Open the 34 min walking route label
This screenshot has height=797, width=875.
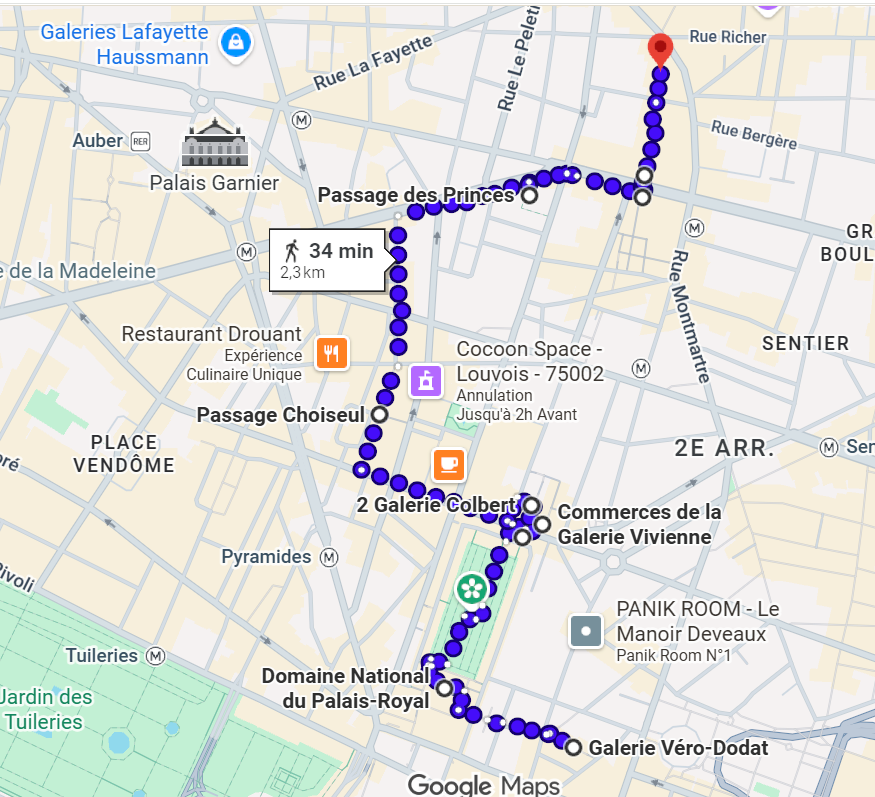click(x=327, y=260)
